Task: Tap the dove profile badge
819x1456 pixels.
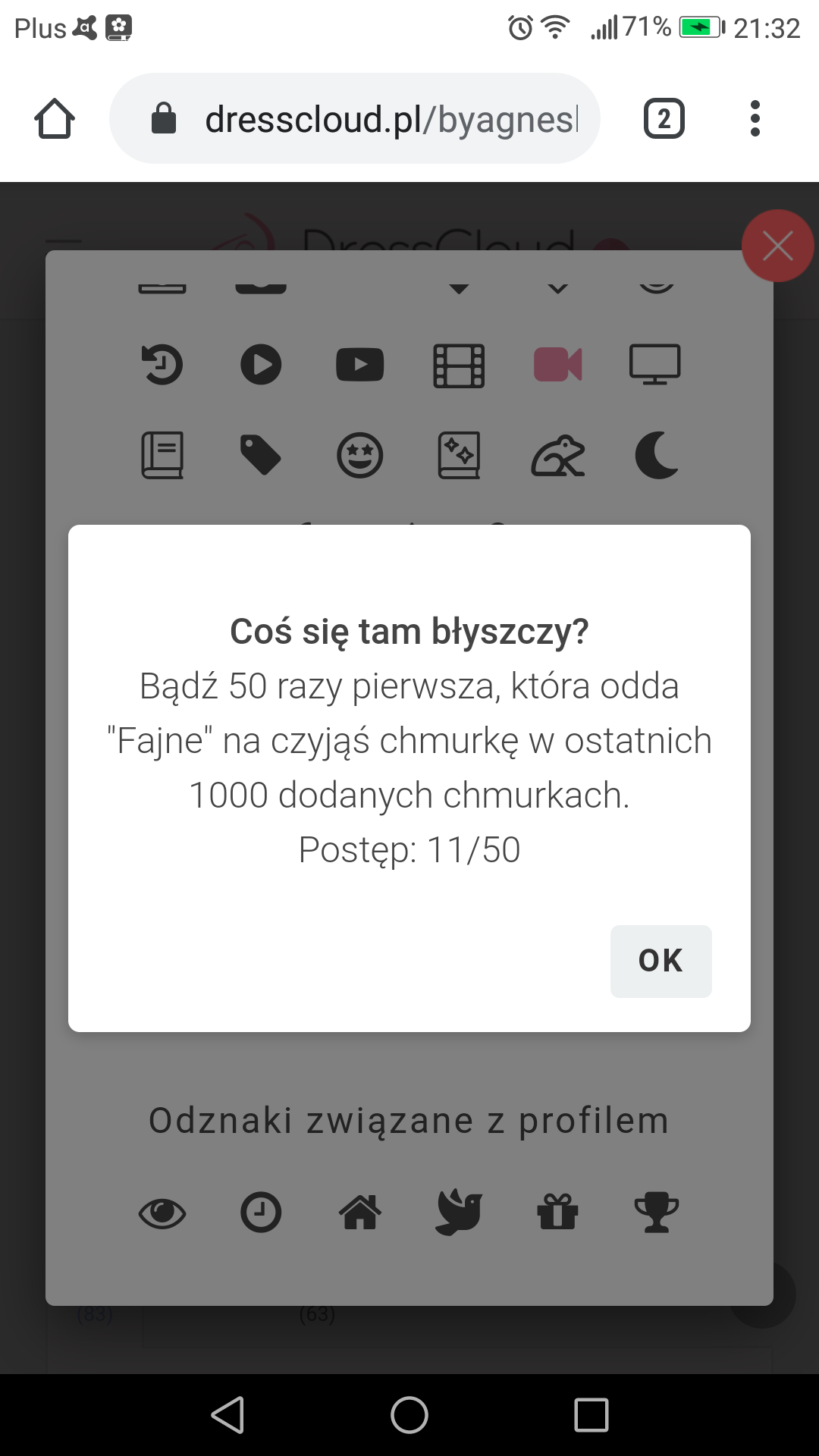Action: (x=459, y=1212)
